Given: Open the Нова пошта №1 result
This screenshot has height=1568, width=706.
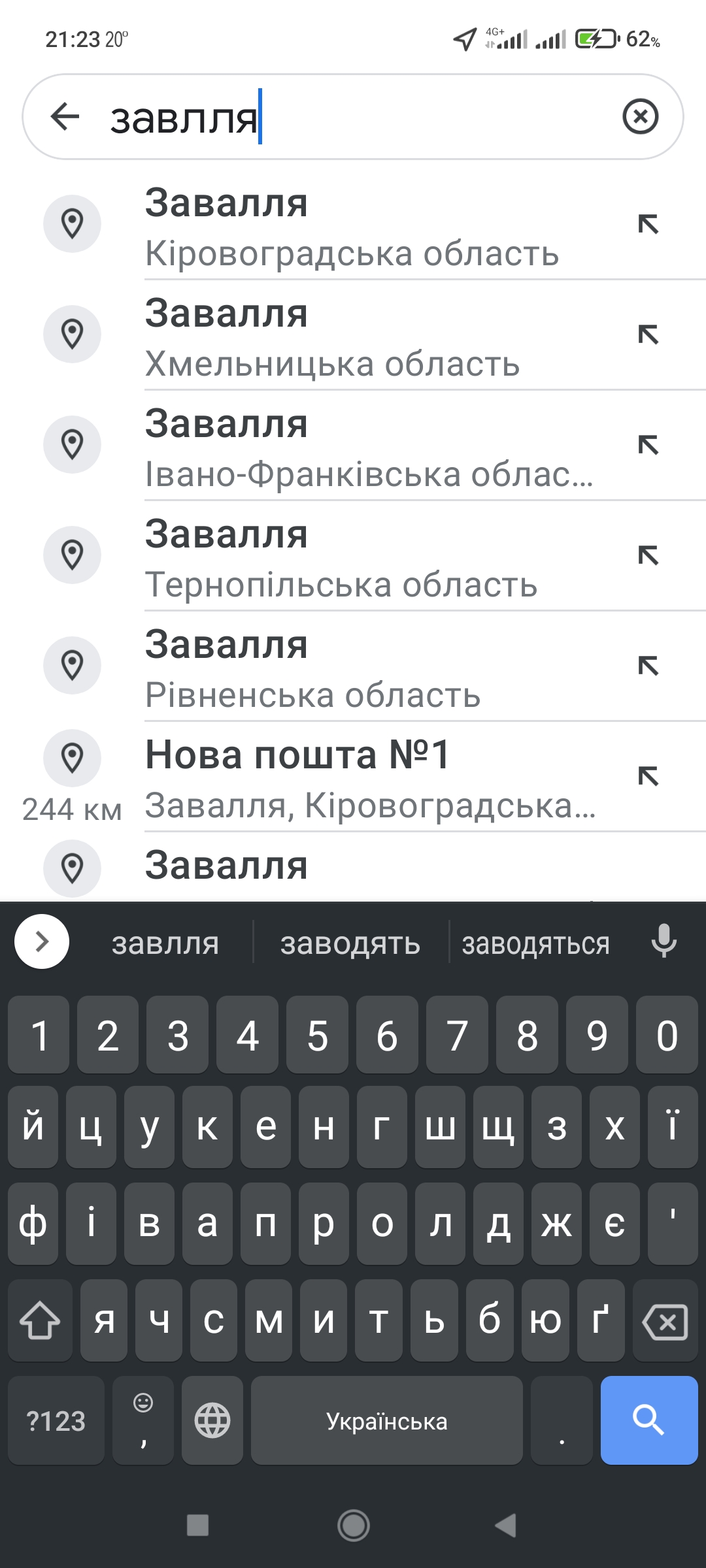Looking at the screenshot, I should pos(353,779).
